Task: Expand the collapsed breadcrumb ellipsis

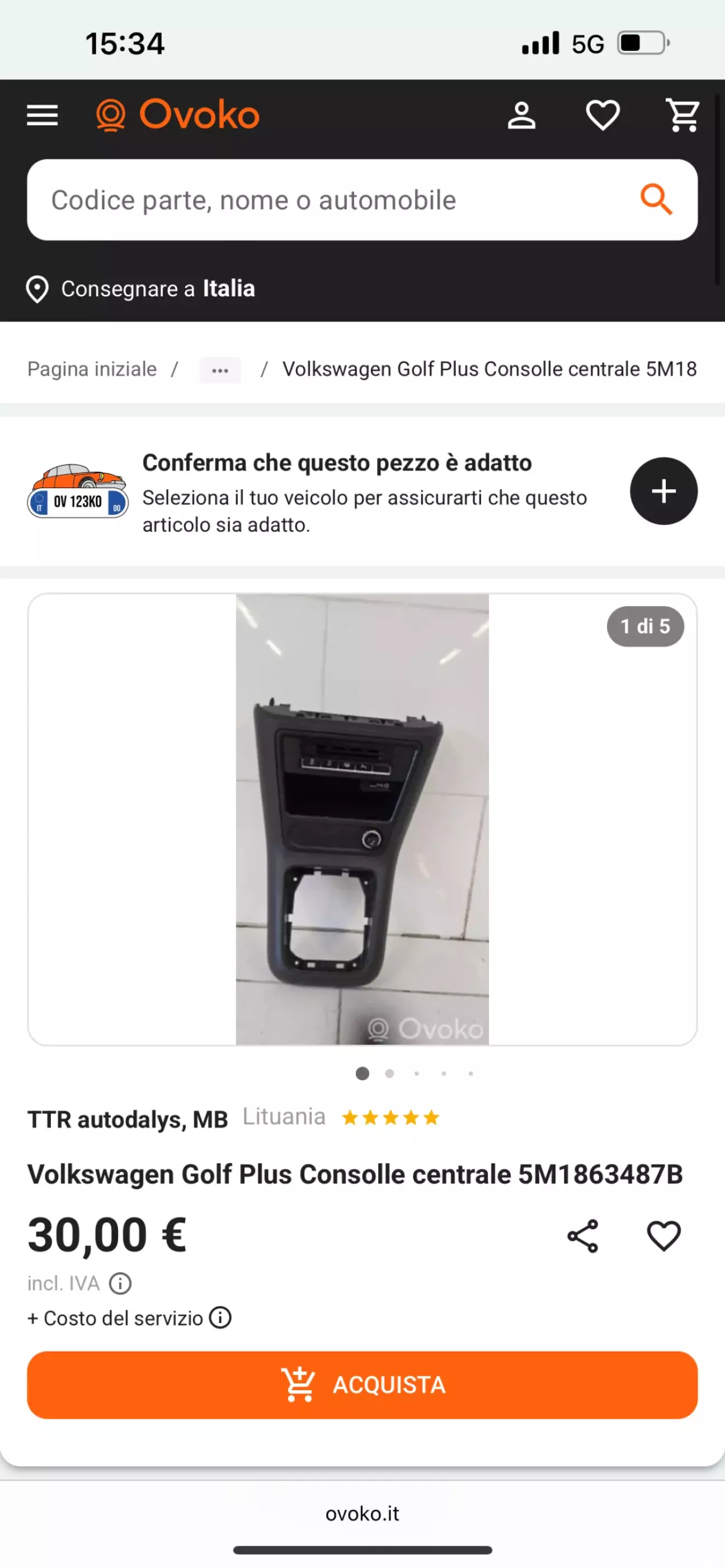Action: pos(220,370)
